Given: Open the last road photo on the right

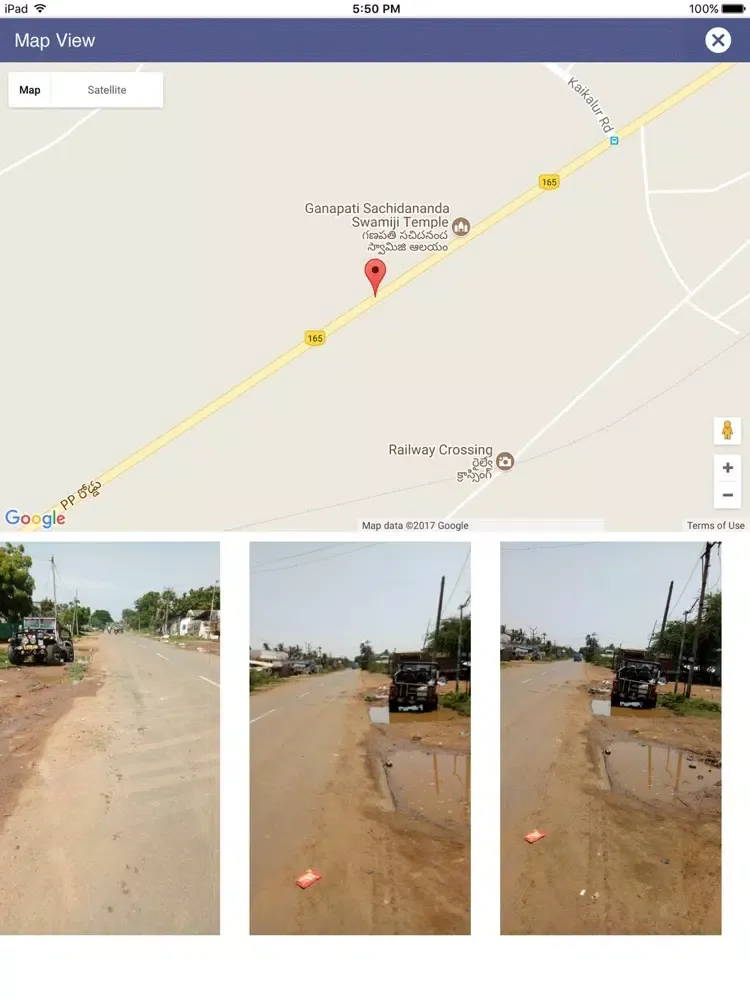Looking at the screenshot, I should 610,738.
